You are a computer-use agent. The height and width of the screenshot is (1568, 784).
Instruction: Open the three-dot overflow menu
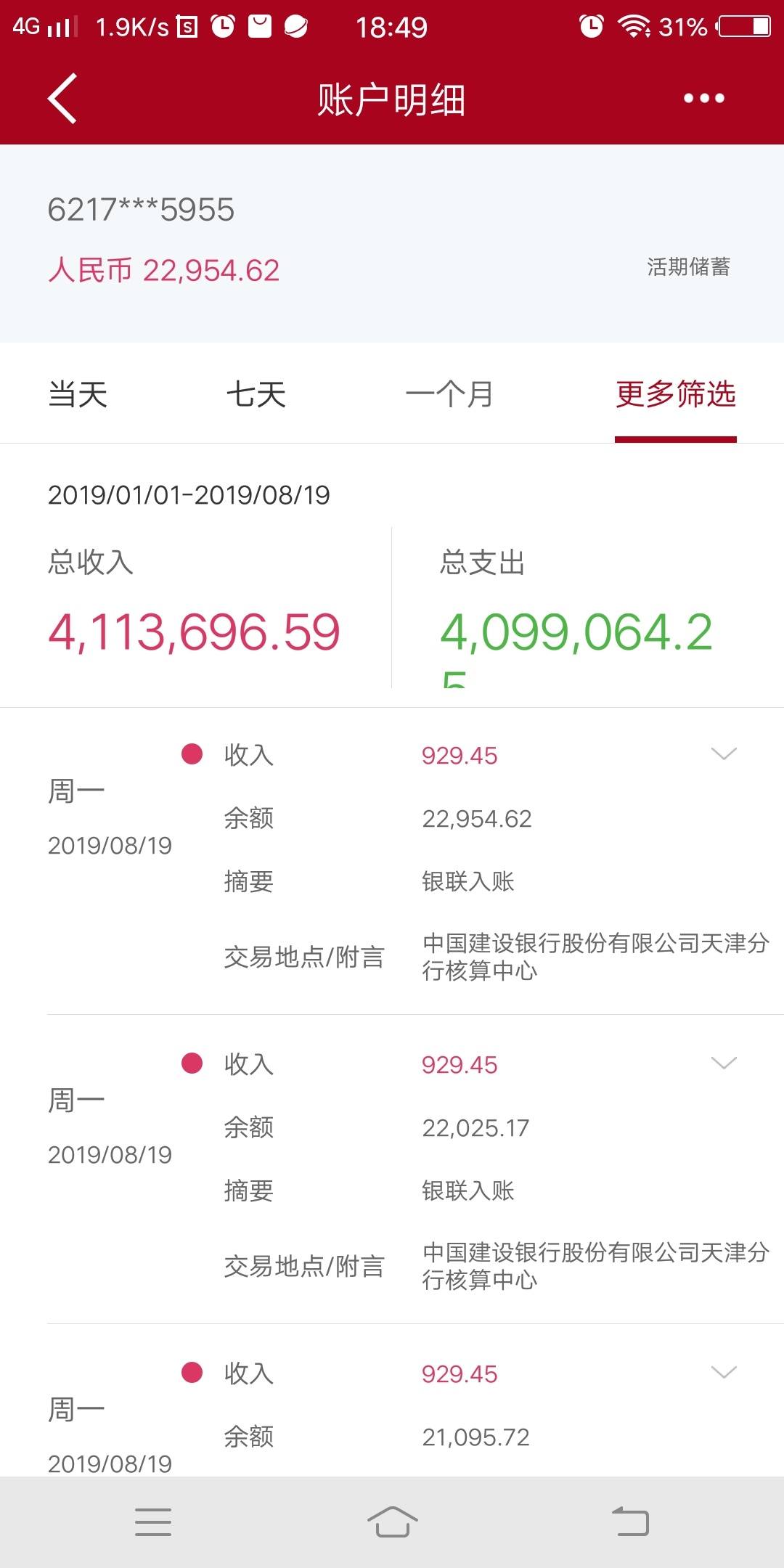tap(703, 99)
